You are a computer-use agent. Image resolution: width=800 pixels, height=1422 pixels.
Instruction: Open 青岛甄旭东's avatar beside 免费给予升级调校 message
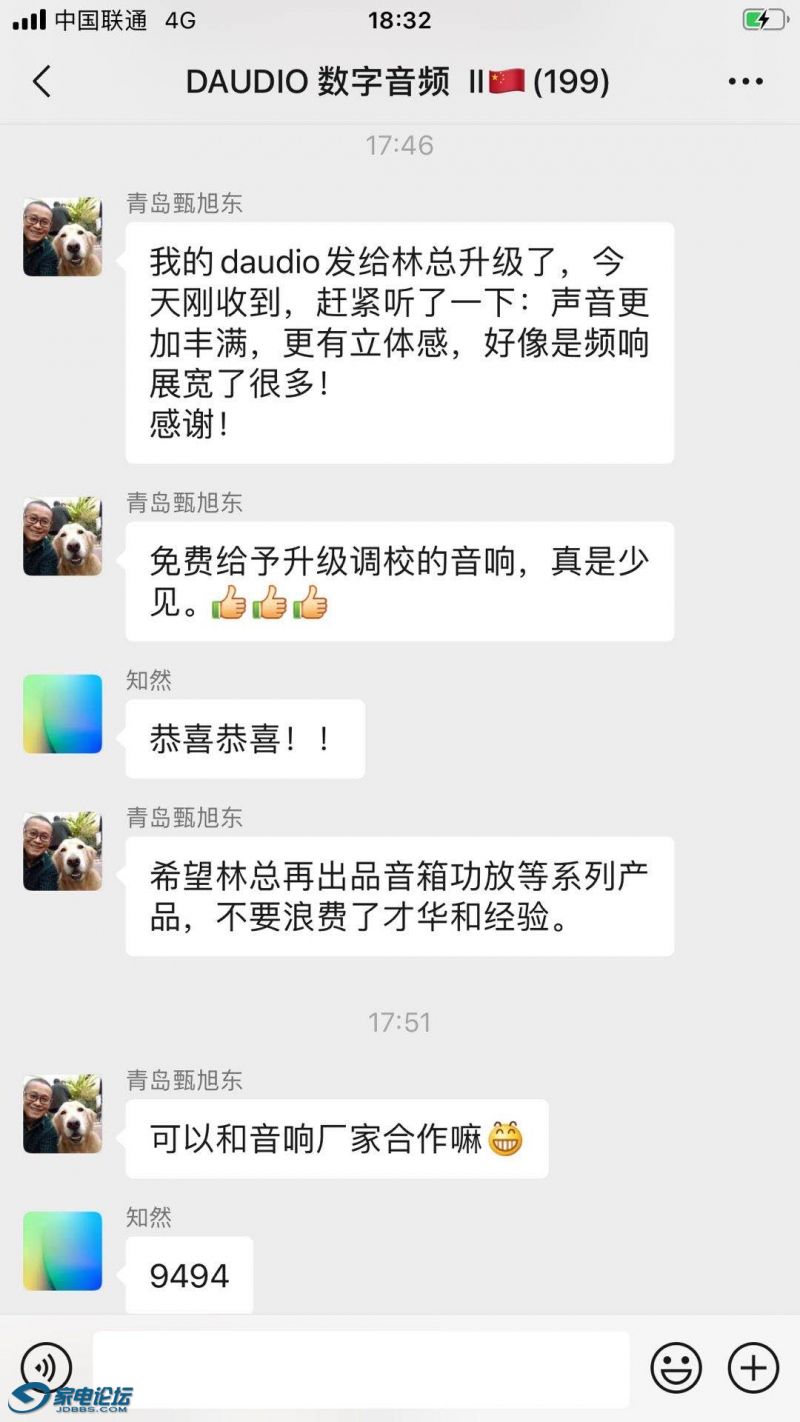[63, 536]
